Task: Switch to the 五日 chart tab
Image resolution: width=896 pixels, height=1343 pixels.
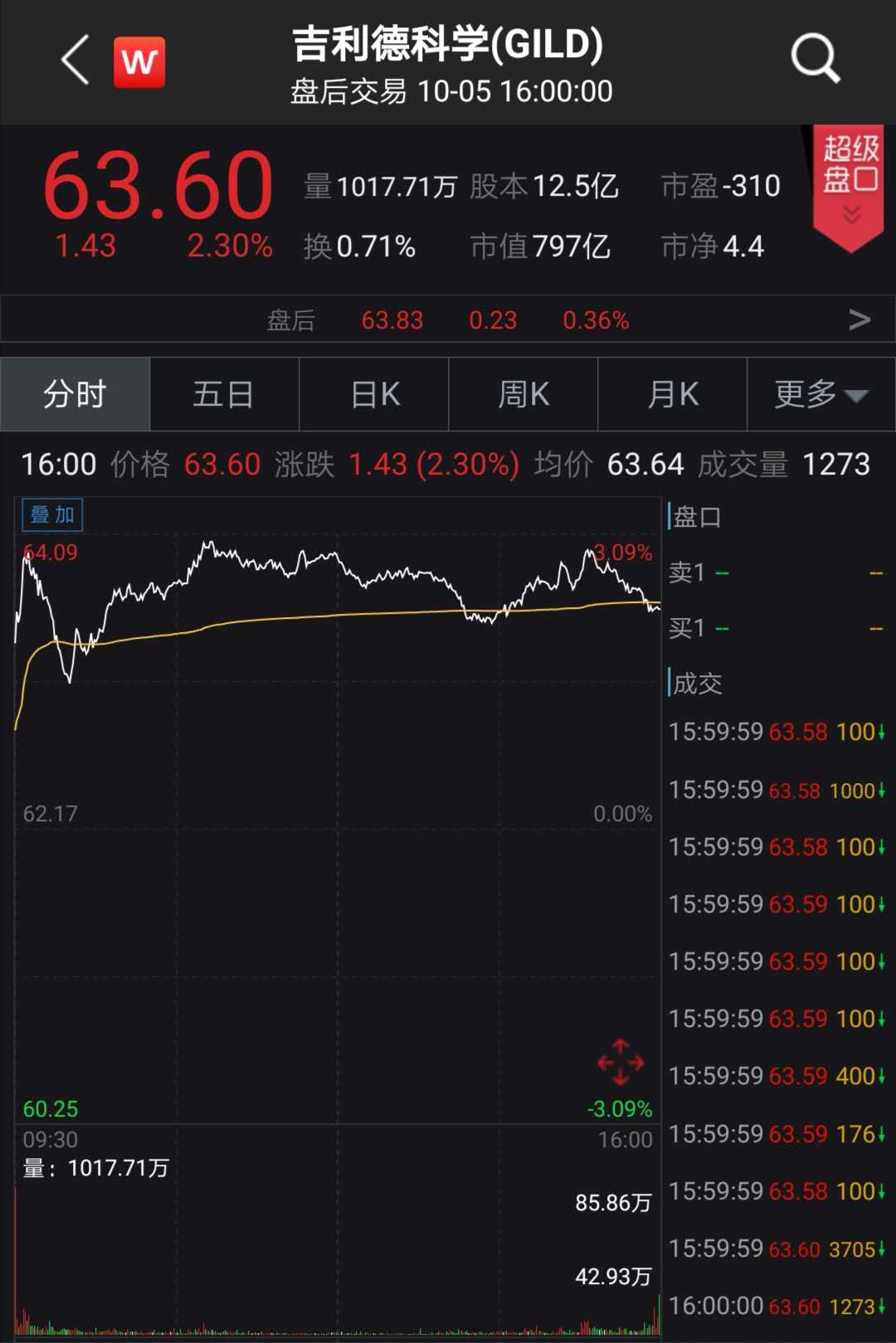Action: coord(224,394)
